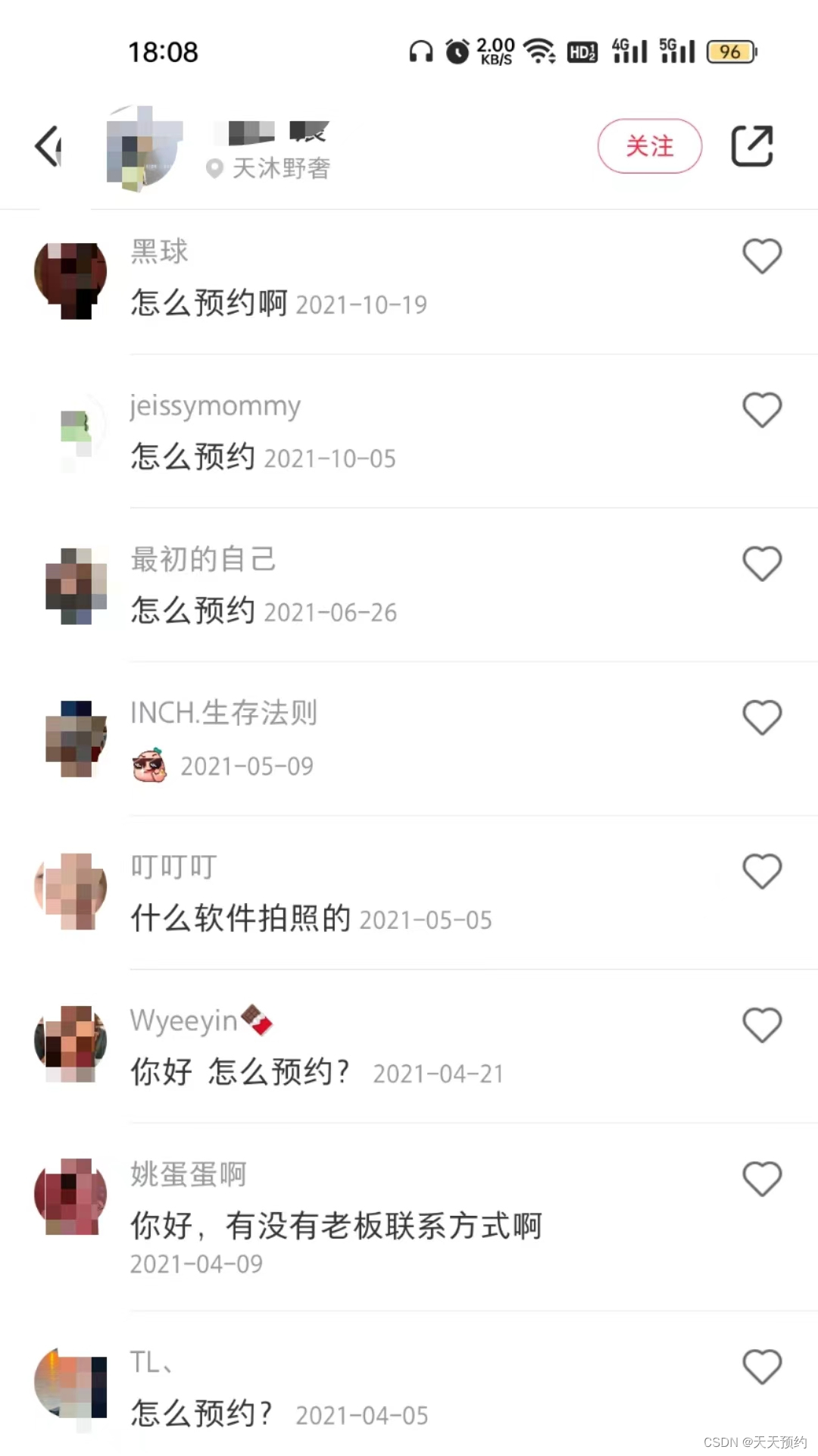Like the comment by 最初的自己
Viewport: 818px width, 1456px height.
(761, 564)
